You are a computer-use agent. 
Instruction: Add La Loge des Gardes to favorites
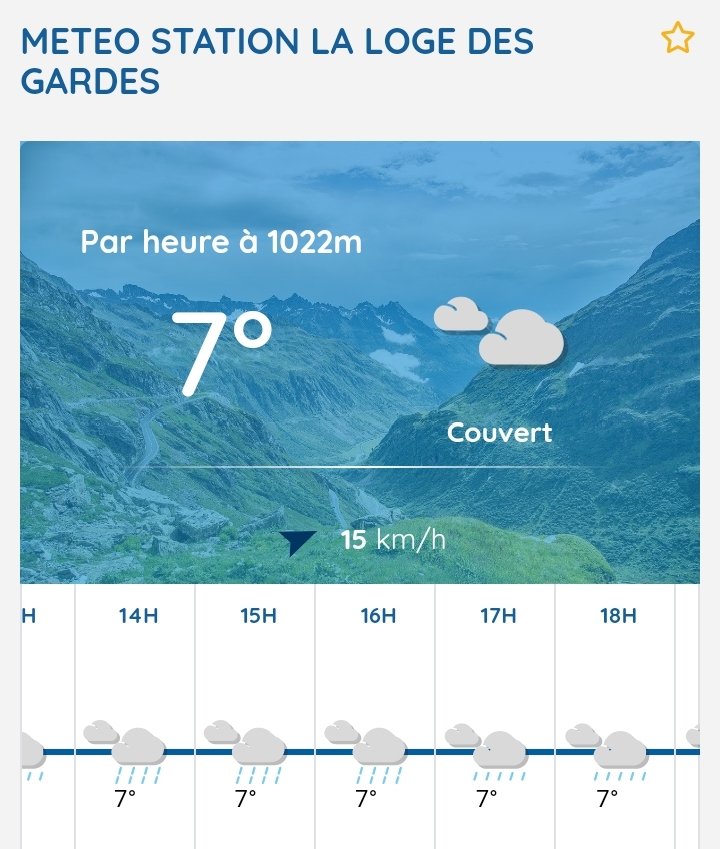[x=677, y=39]
